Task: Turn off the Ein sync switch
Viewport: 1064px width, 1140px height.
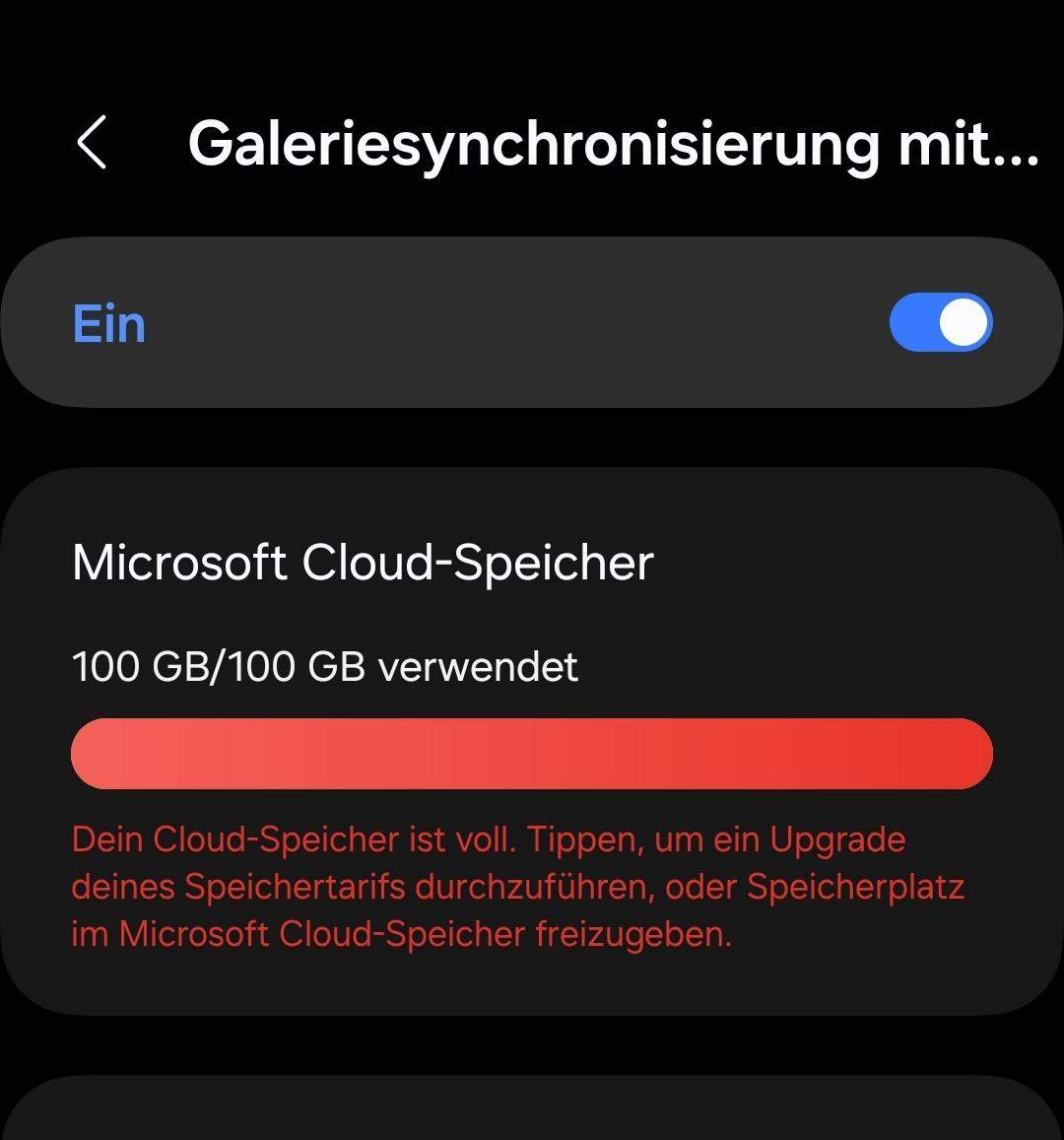Action: pyautogui.click(x=940, y=323)
